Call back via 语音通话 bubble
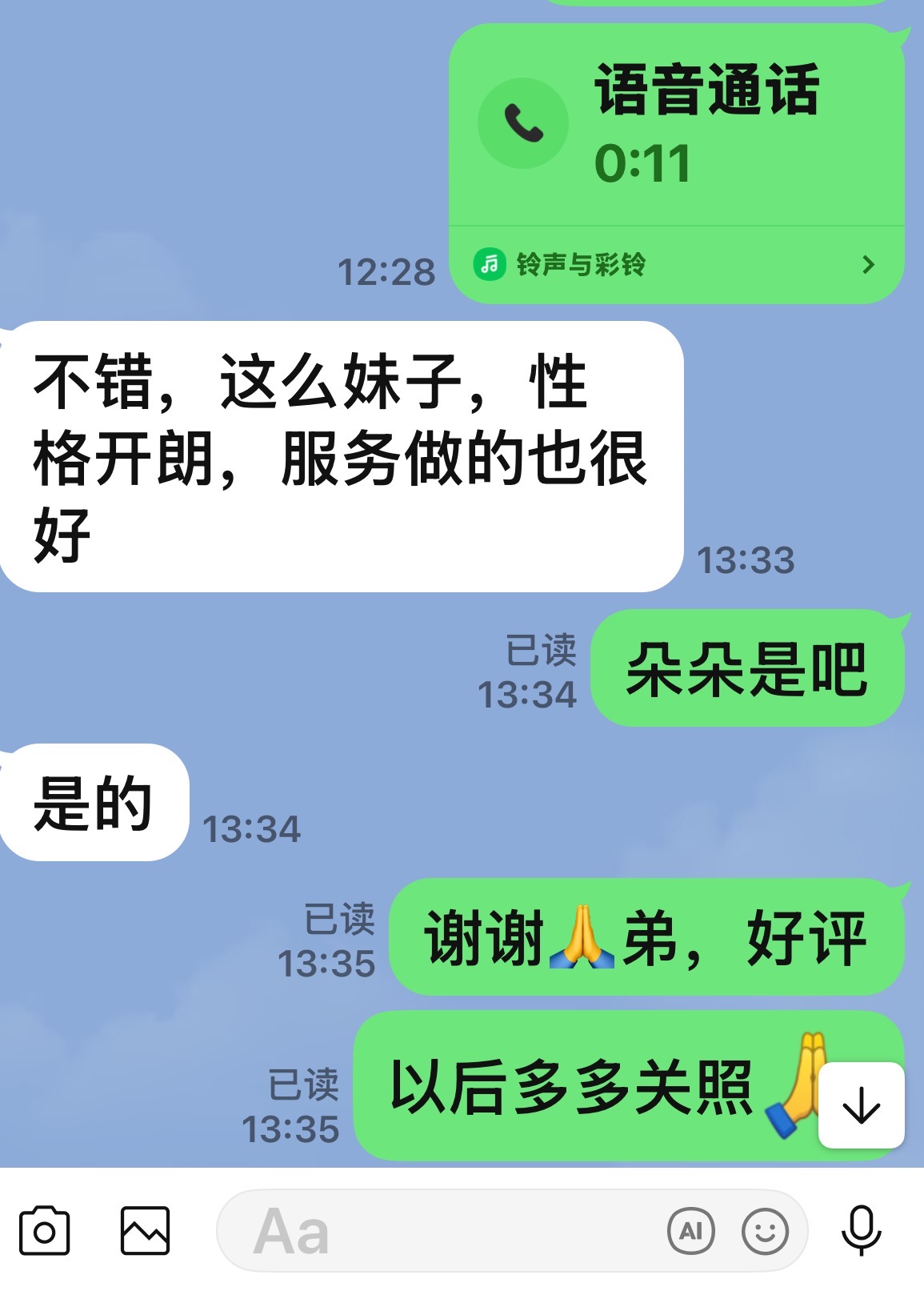Viewport: 924px width, 1299px height. 676,124
